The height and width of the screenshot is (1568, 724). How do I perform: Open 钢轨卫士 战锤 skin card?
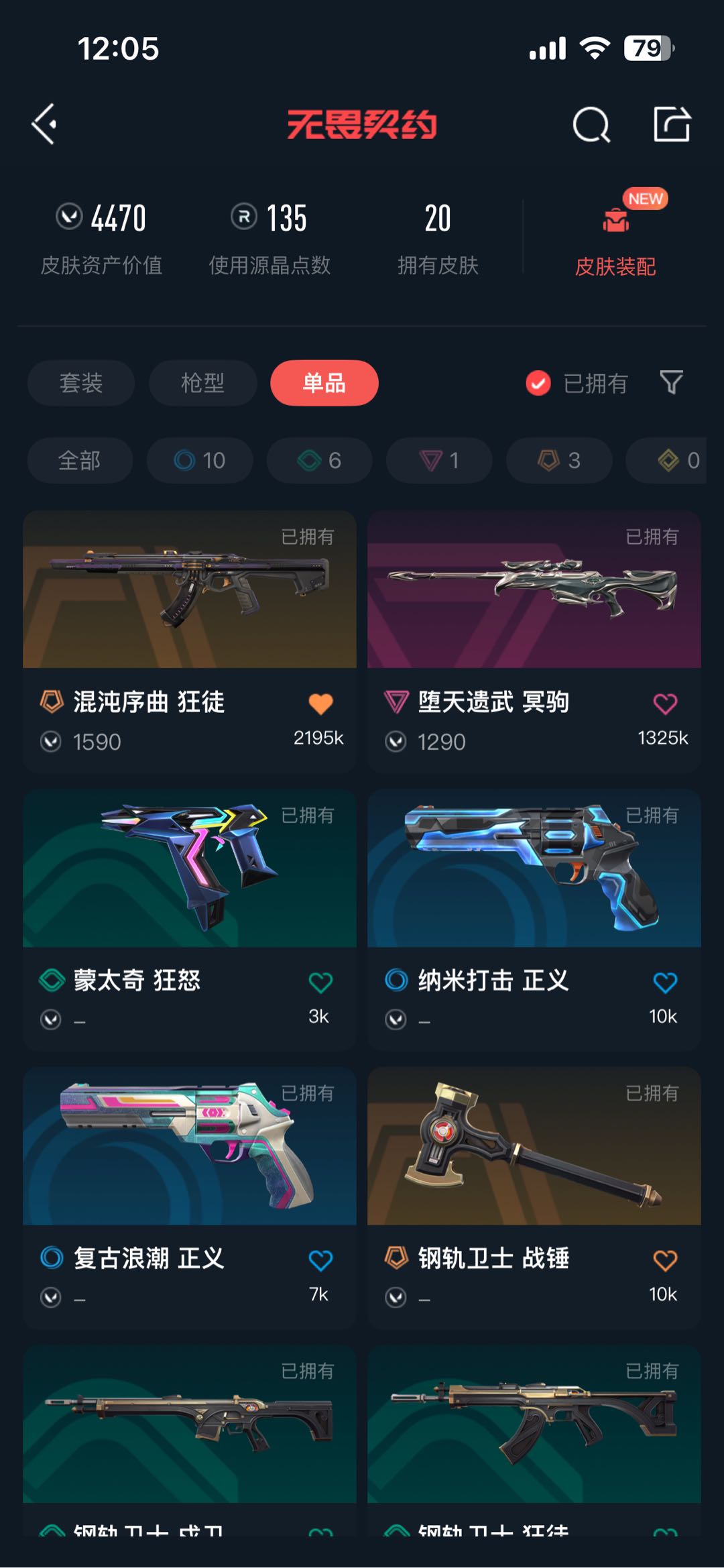pyautogui.click(x=534, y=1198)
